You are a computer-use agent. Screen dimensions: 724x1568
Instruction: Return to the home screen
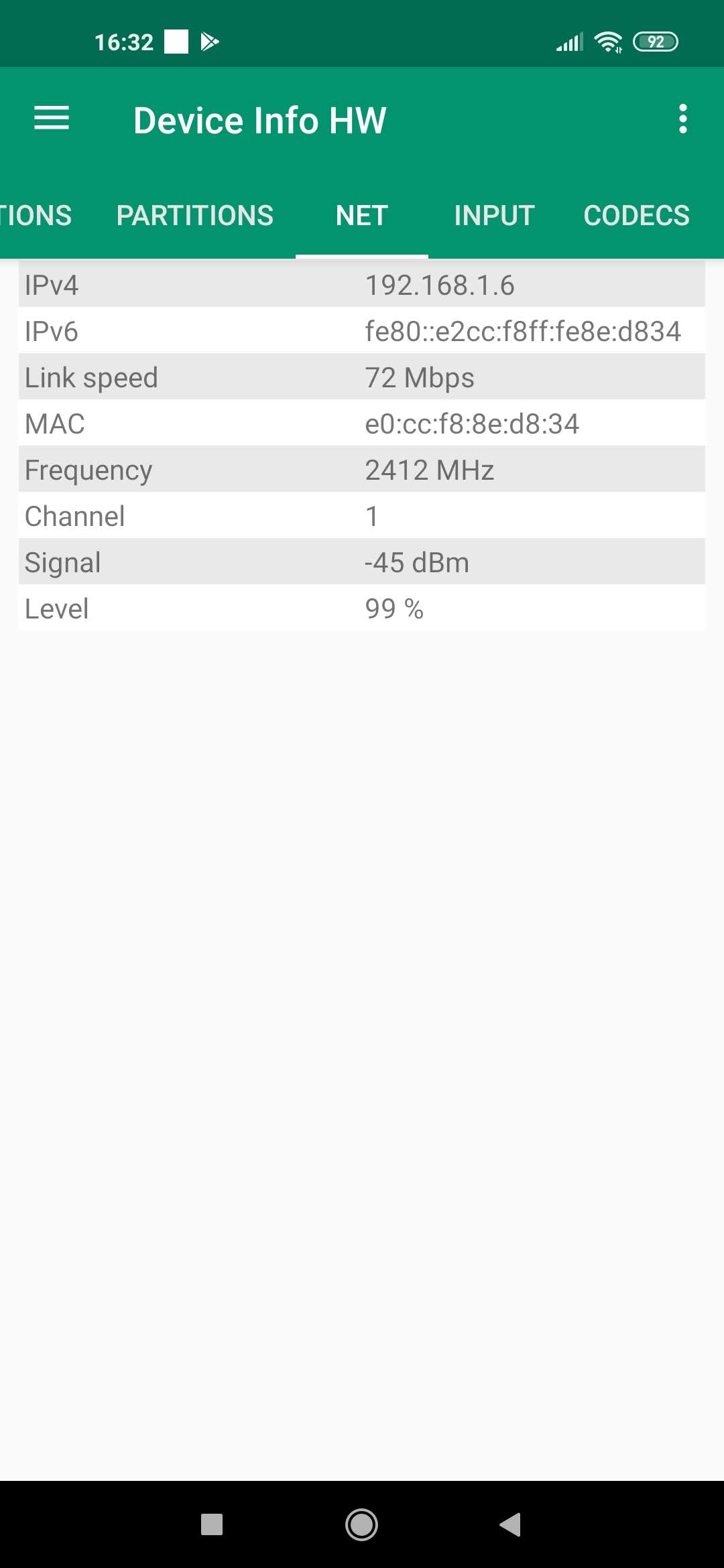(x=361, y=1524)
